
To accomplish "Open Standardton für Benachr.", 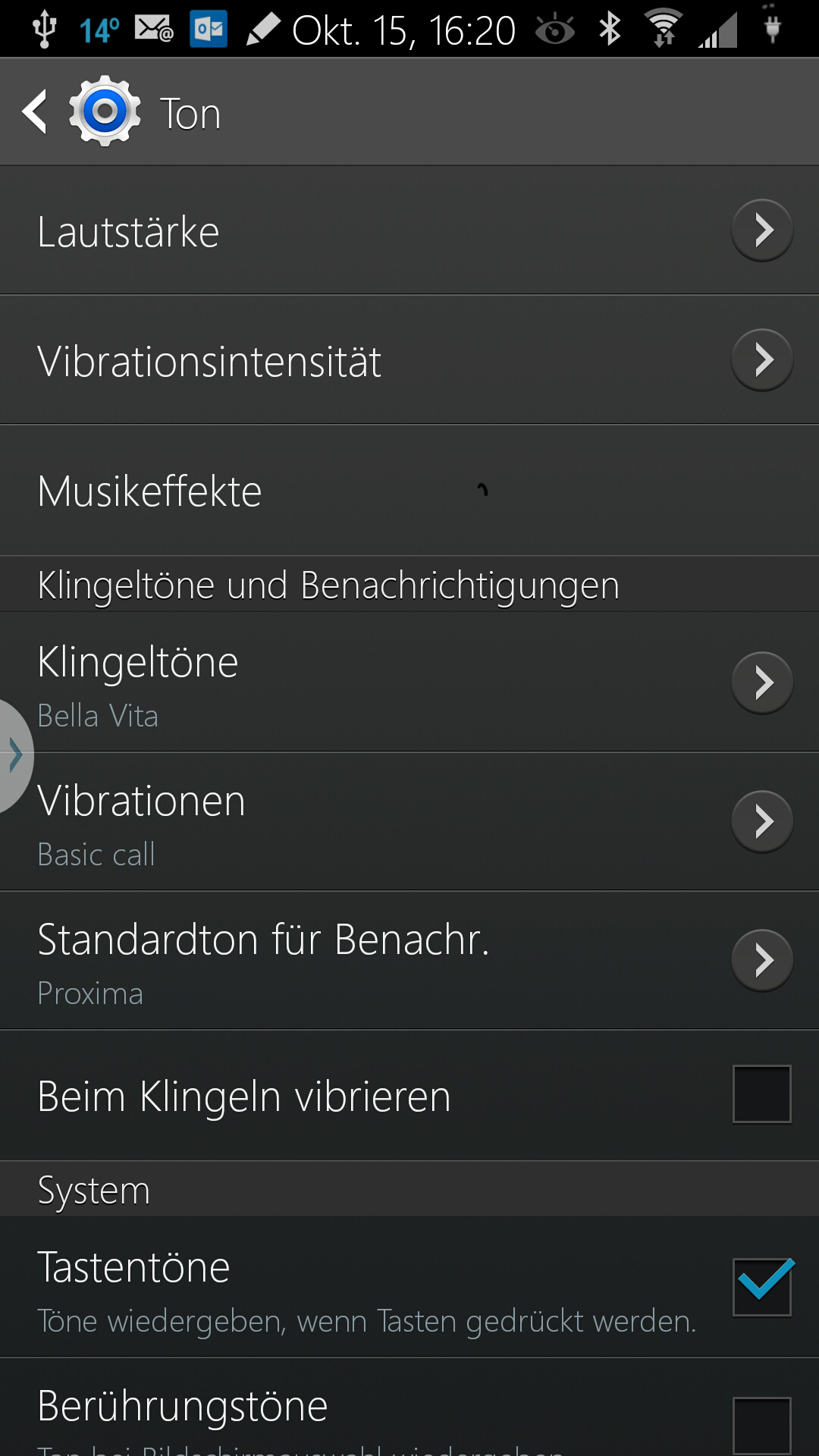I will [409, 961].
